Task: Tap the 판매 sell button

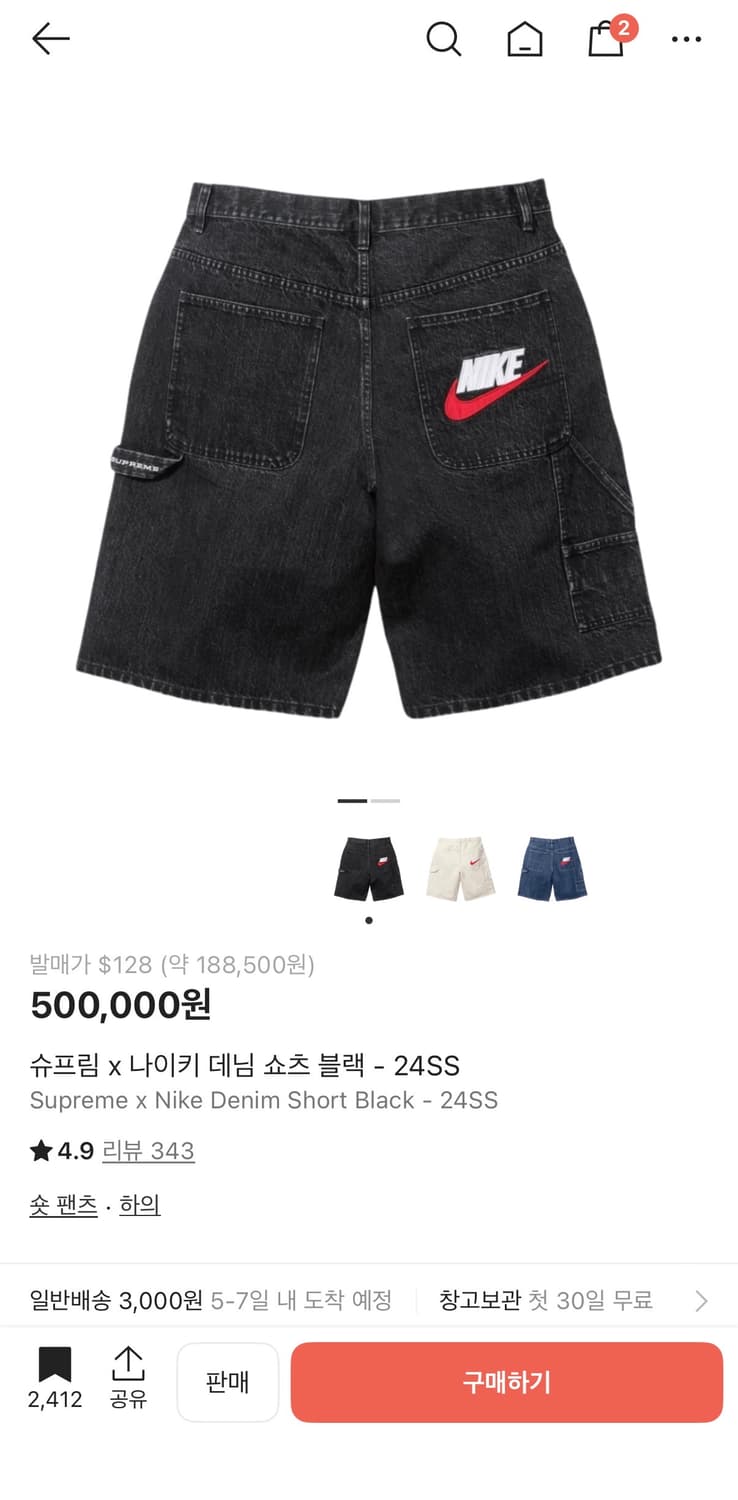Action: [227, 1382]
